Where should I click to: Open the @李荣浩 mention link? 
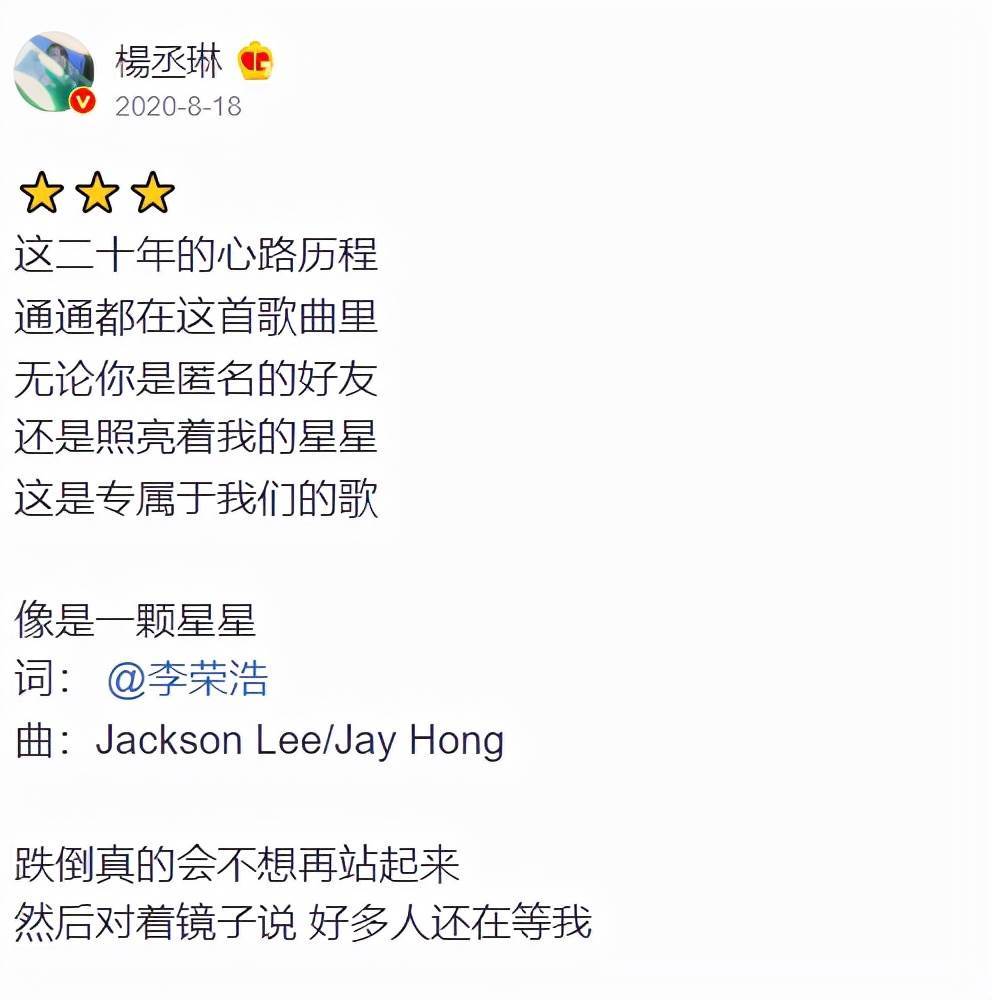tap(187, 680)
